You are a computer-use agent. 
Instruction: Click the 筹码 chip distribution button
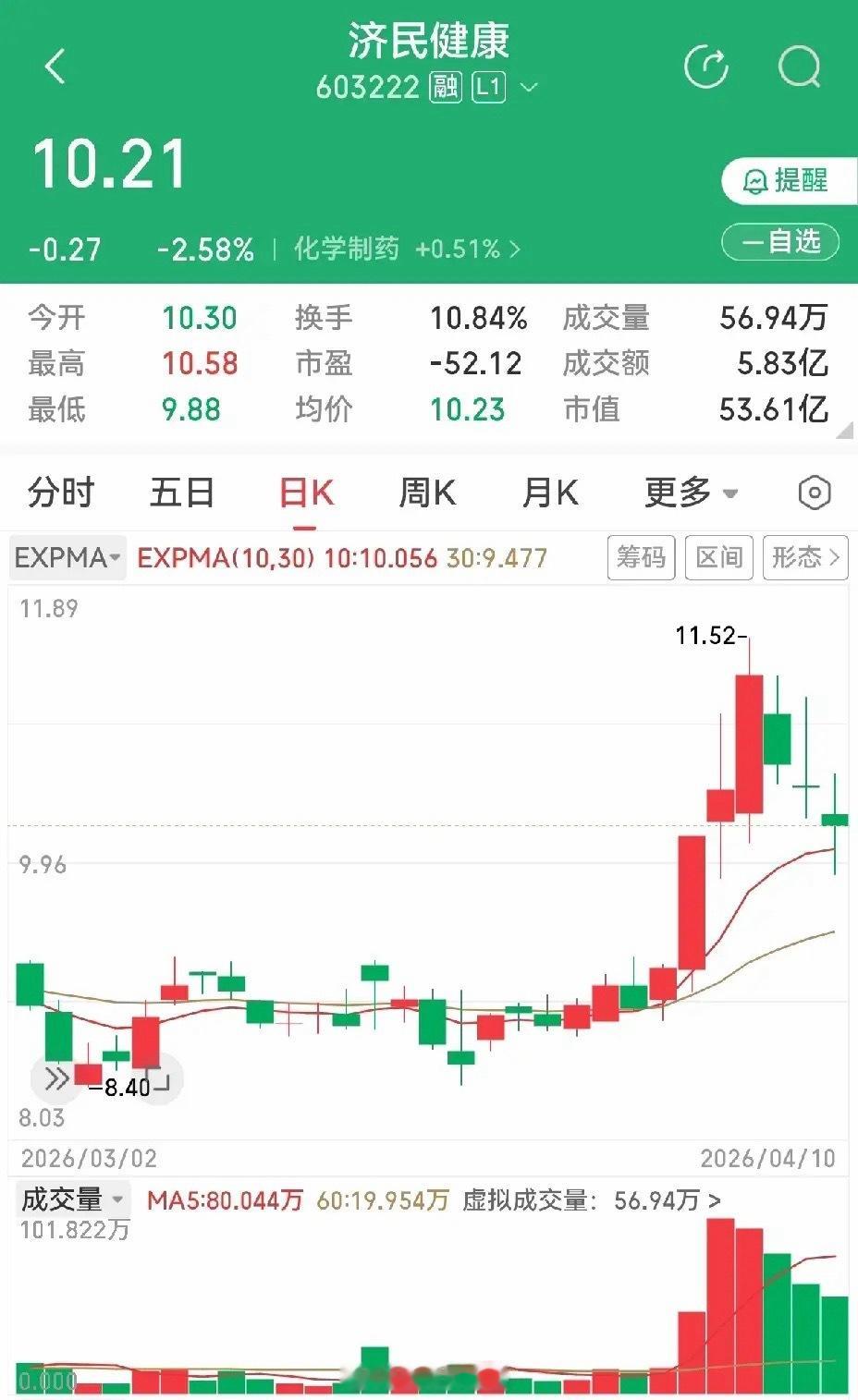click(x=642, y=557)
